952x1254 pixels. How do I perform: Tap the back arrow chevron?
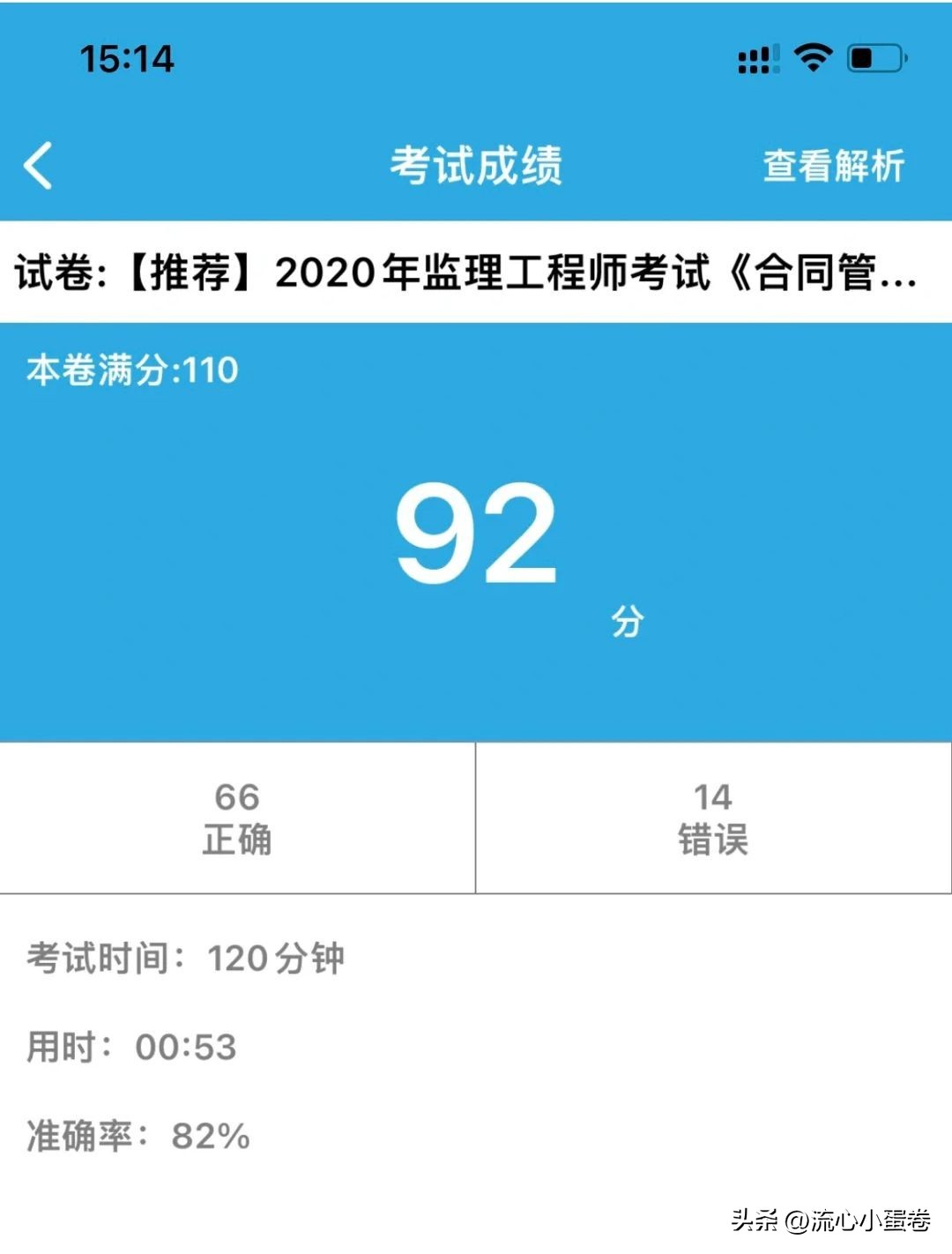coord(39,164)
